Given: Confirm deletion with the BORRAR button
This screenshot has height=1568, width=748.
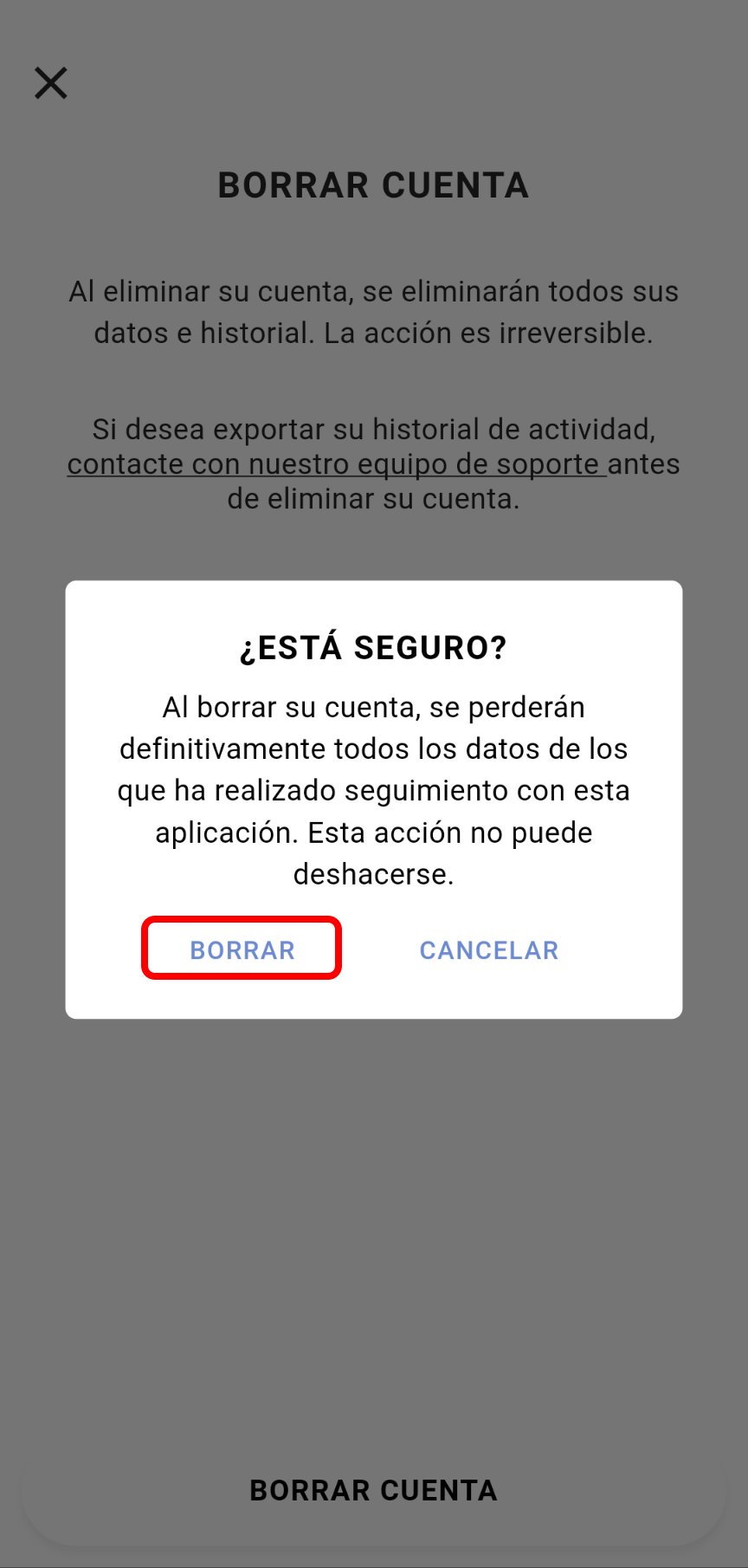Looking at the screenshot, I should coord(242,949).
